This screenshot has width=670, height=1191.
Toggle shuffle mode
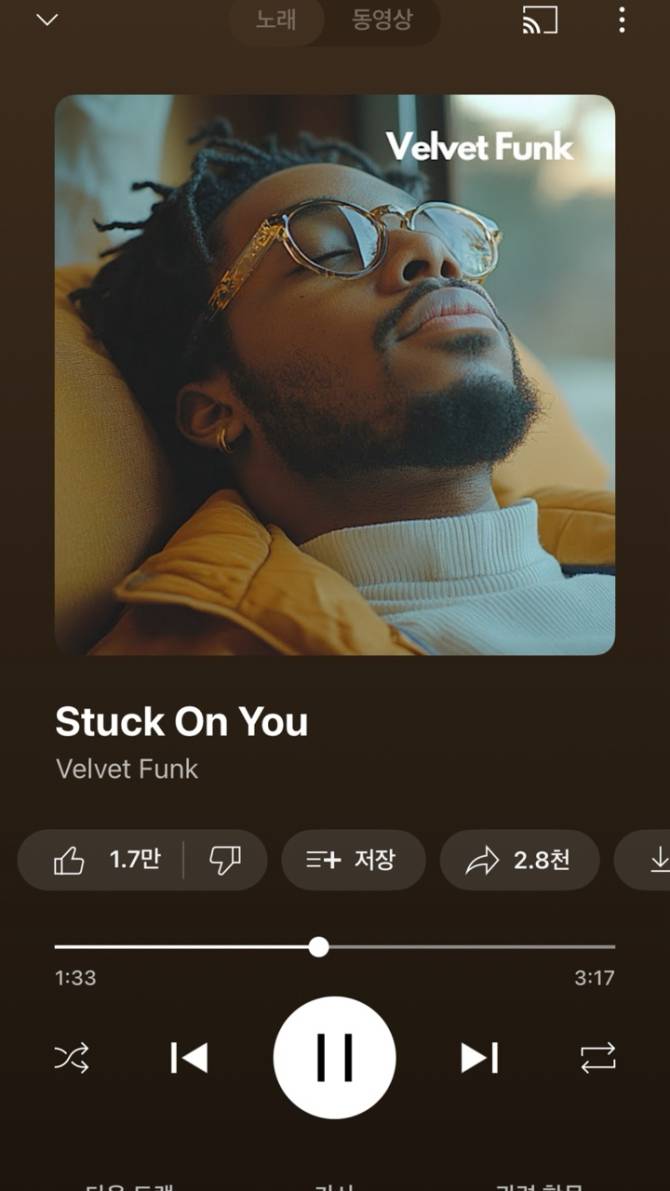[x=71, y=1058]
